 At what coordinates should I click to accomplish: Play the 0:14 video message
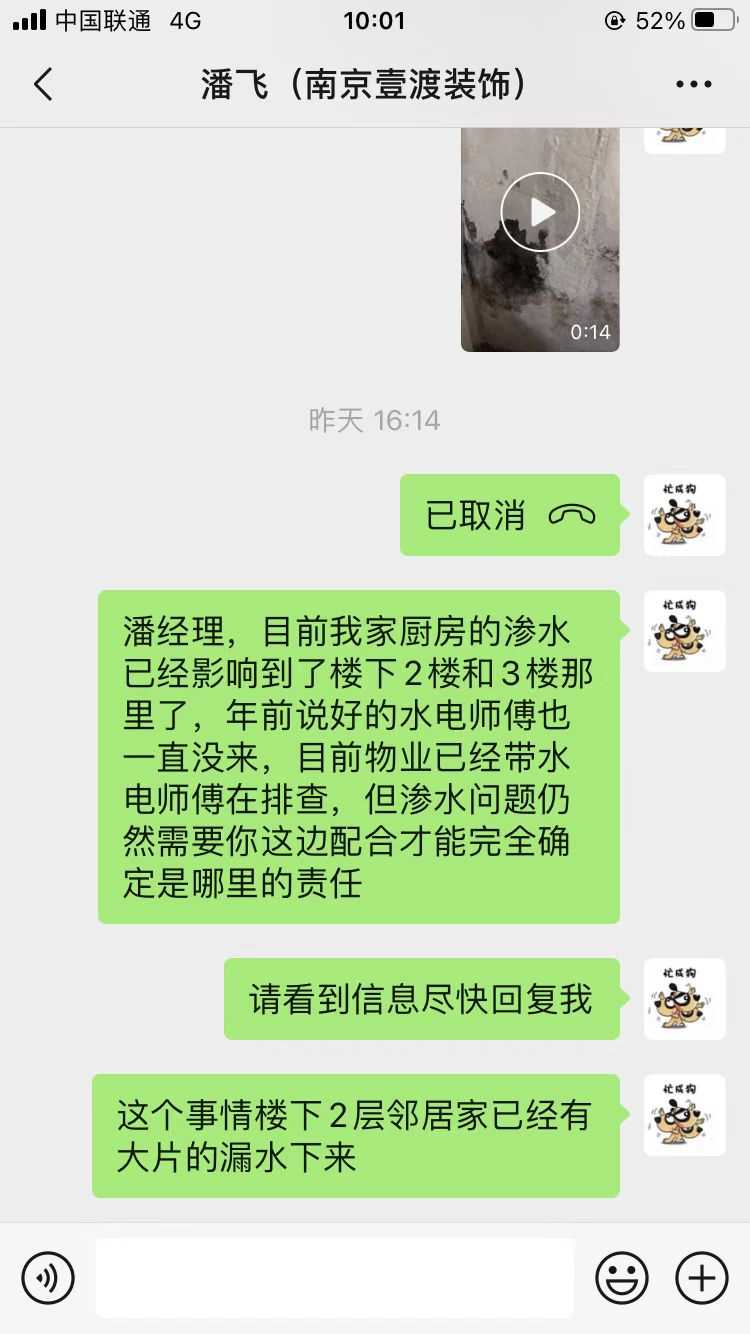[540, 212]
